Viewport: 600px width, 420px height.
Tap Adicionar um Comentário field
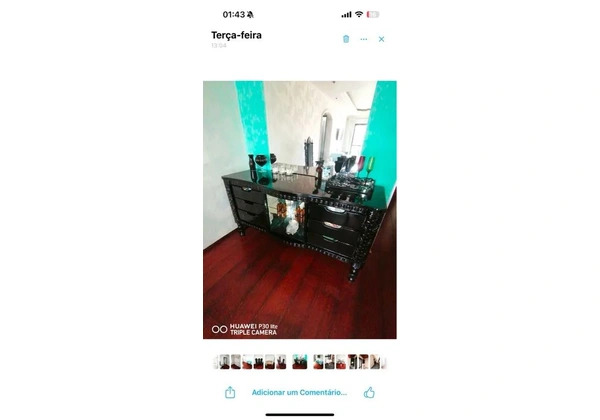point(299,393)
